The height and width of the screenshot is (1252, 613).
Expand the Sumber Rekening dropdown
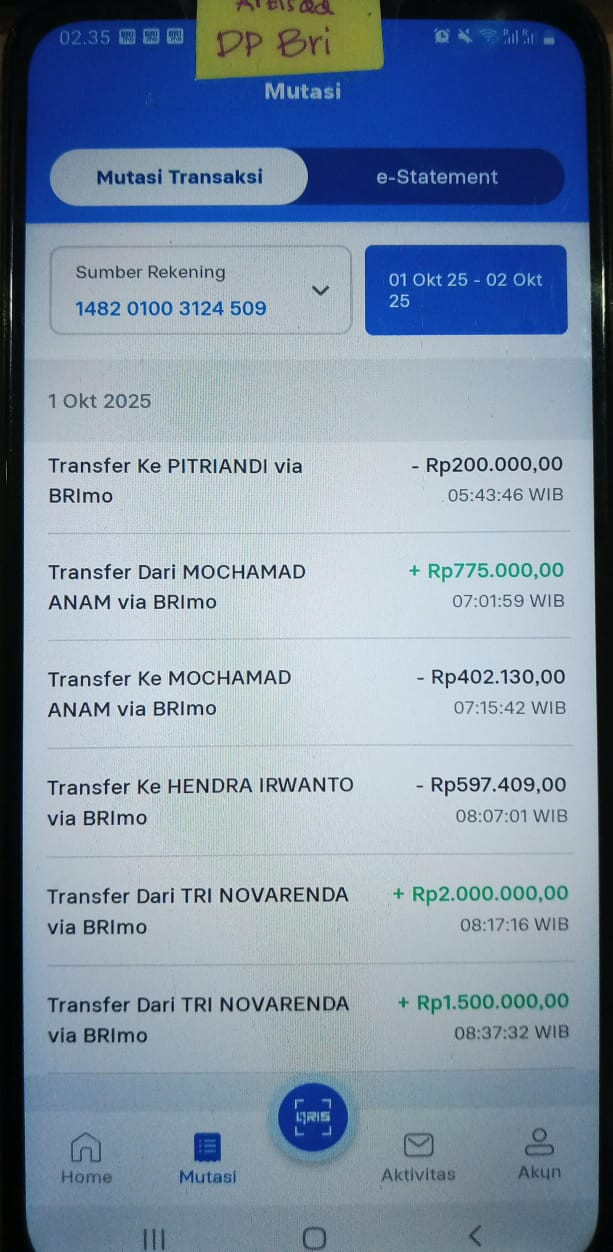tap(201, 290)
